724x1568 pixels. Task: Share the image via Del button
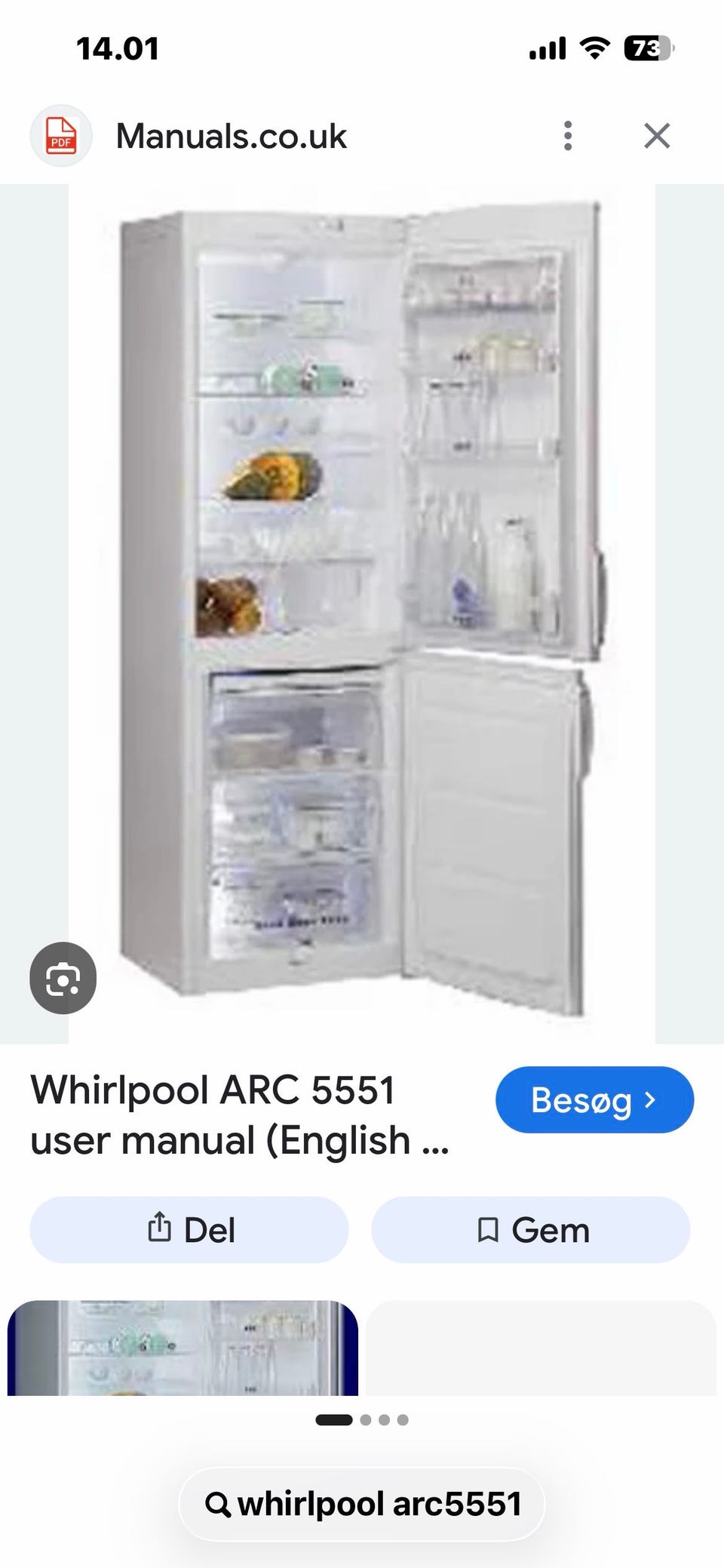click(x=189, y=1229)
